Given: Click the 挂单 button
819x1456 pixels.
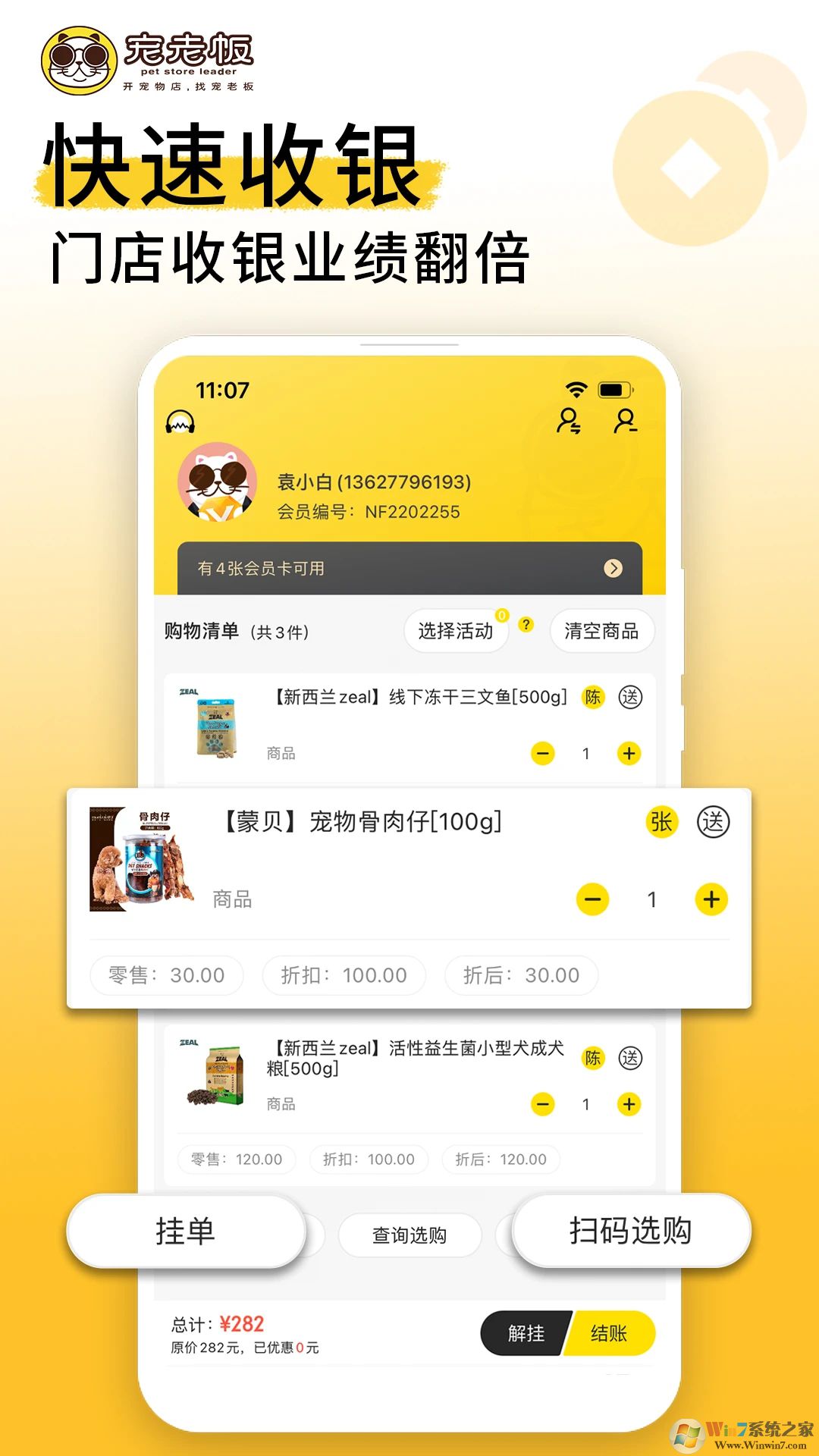Looking at the screenshot, I should tap(187, 1234).
